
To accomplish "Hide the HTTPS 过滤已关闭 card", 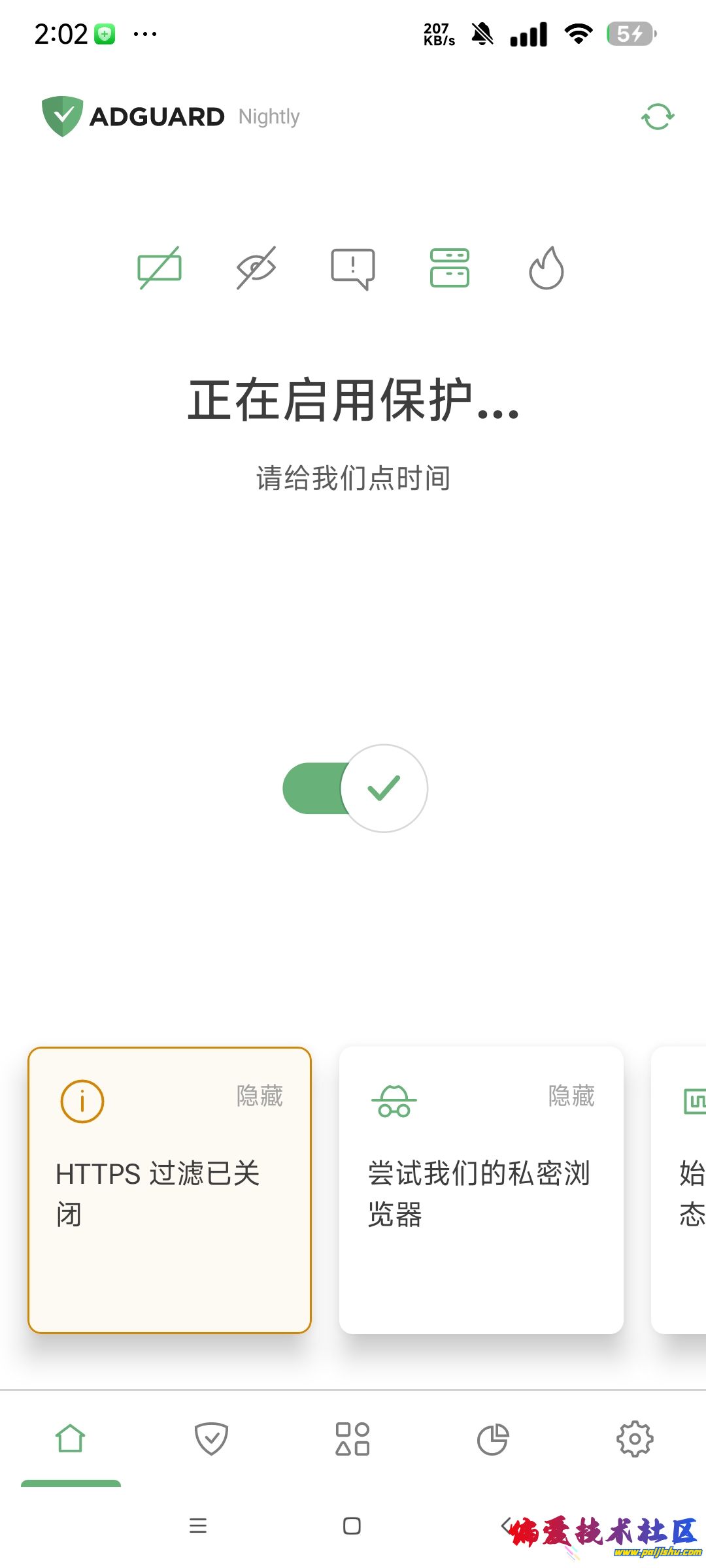I will tap(260, 1096).
